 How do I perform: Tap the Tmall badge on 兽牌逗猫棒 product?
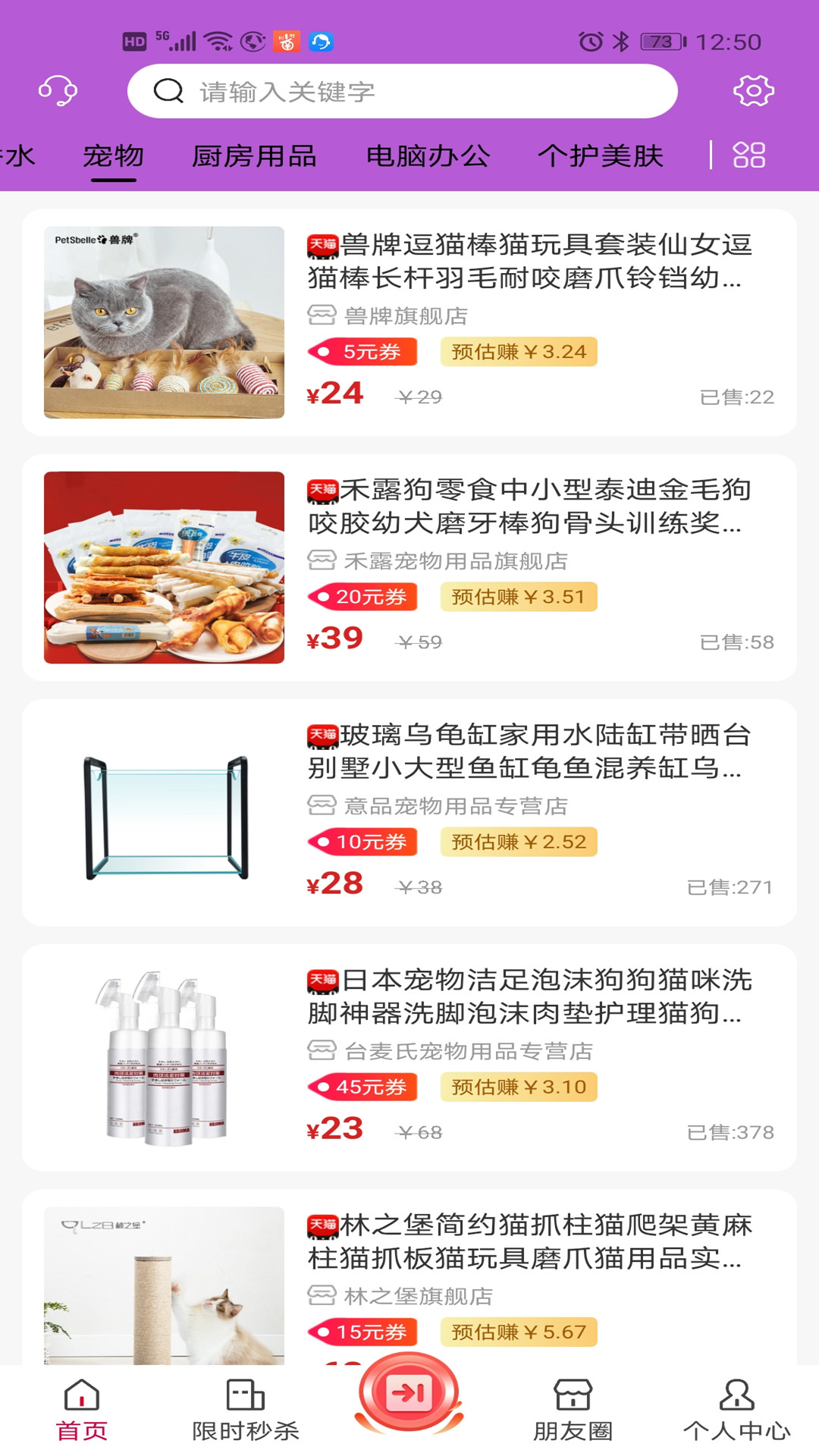click(x=322, y=243)
